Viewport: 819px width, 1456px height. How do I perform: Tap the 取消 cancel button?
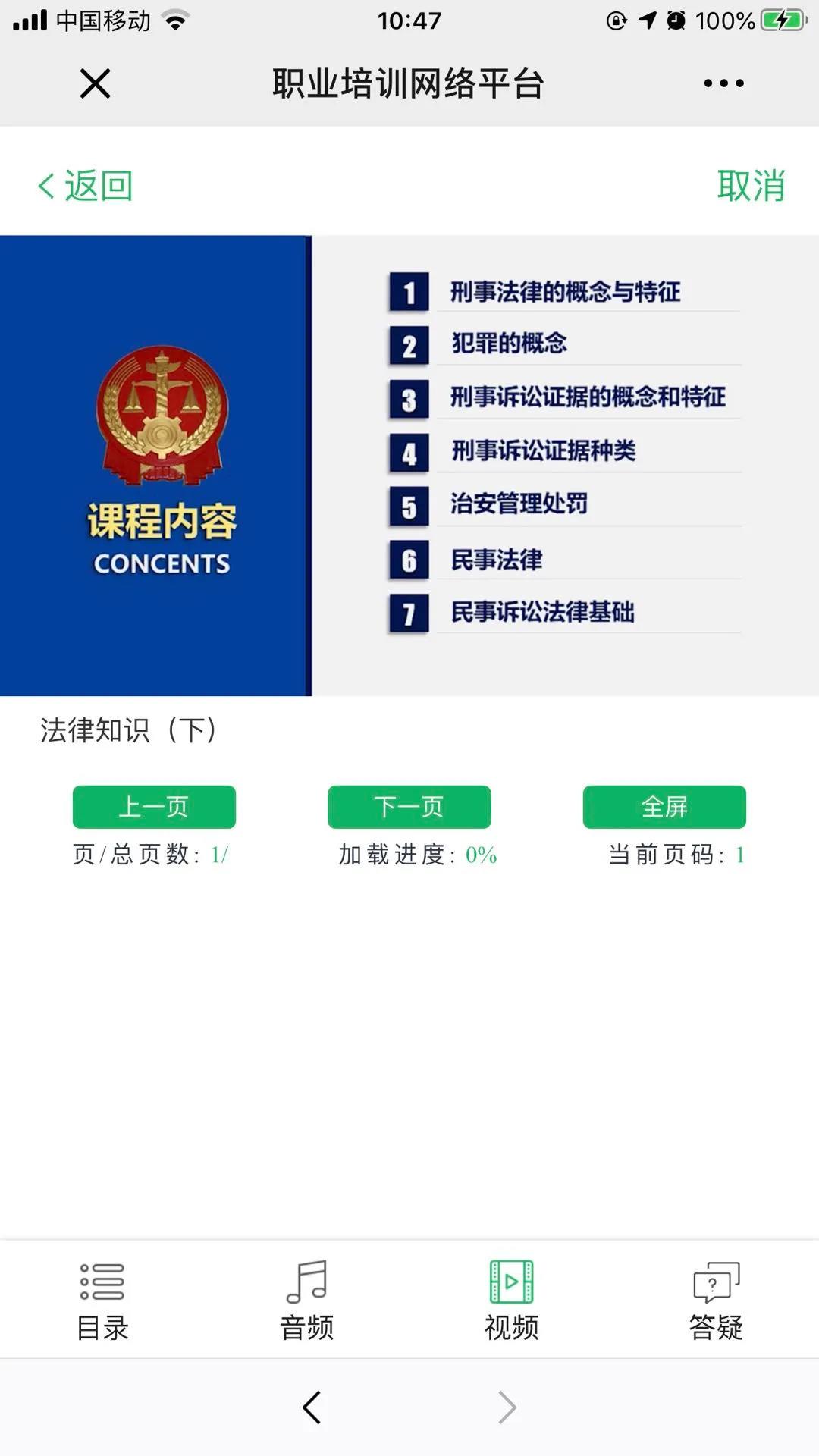(750, 186)
